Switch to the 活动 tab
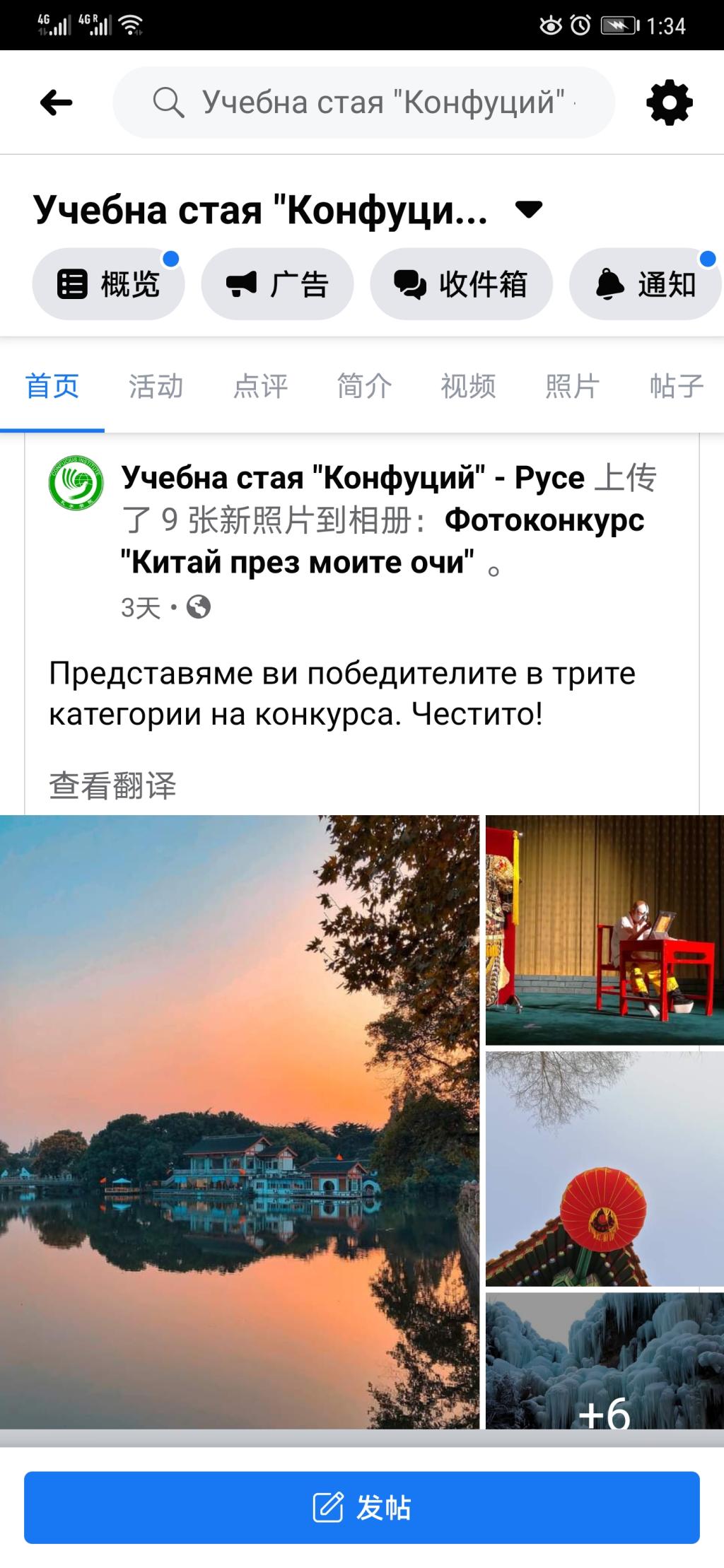The height and width of the screenshot is (1568, 724). pos(156,387)
